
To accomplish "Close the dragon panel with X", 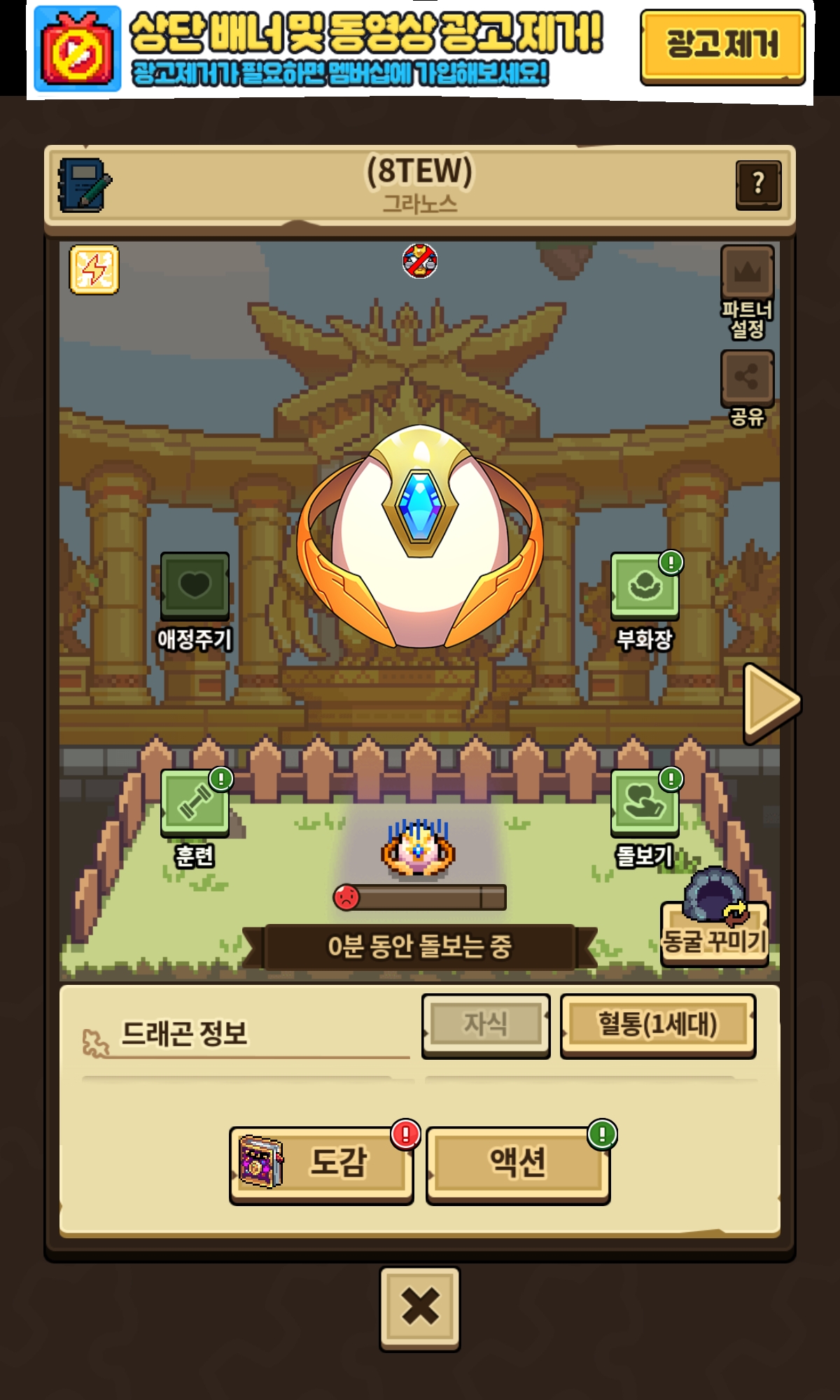I will click(x=420, y=1308).
